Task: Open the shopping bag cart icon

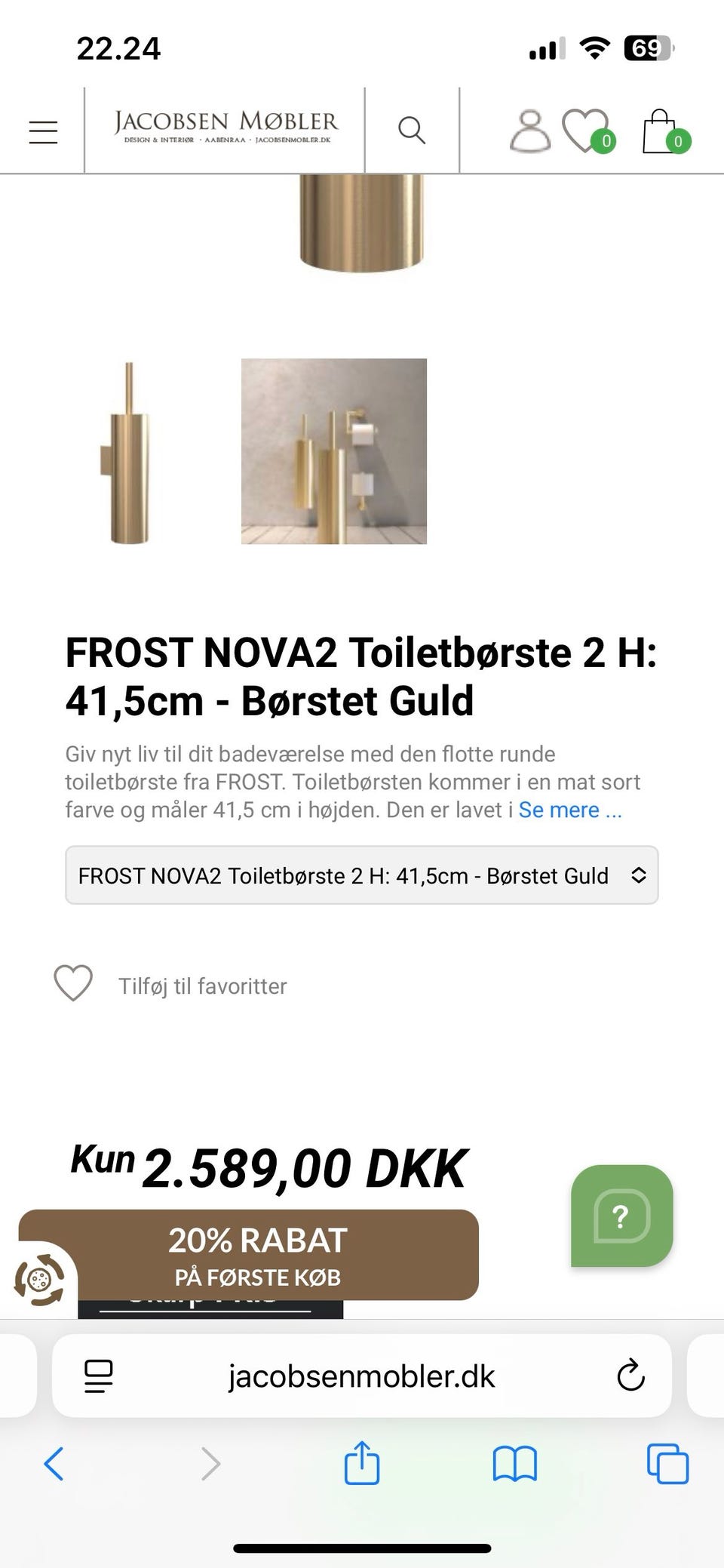Action: pyautogui.click(x=661, y=130)
